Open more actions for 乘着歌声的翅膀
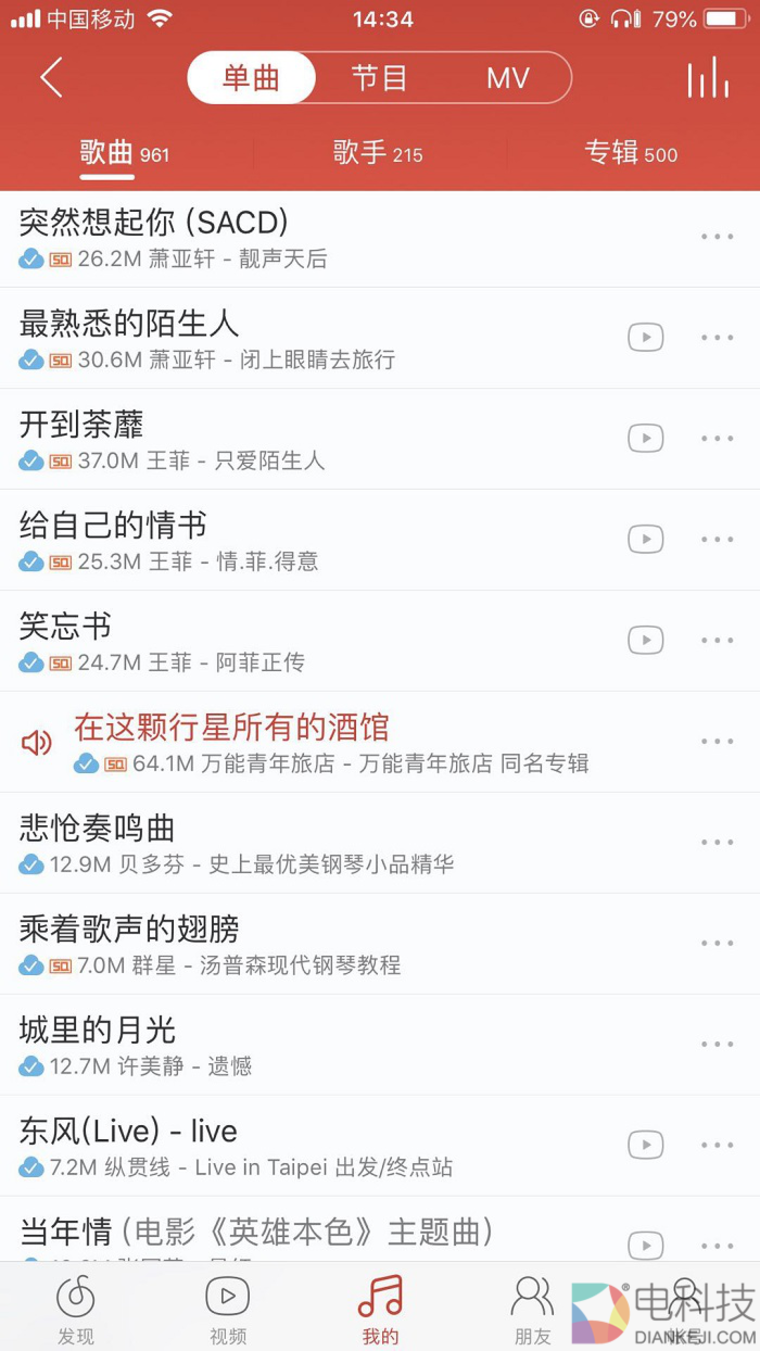760x1351 pixels. (716, 942)
